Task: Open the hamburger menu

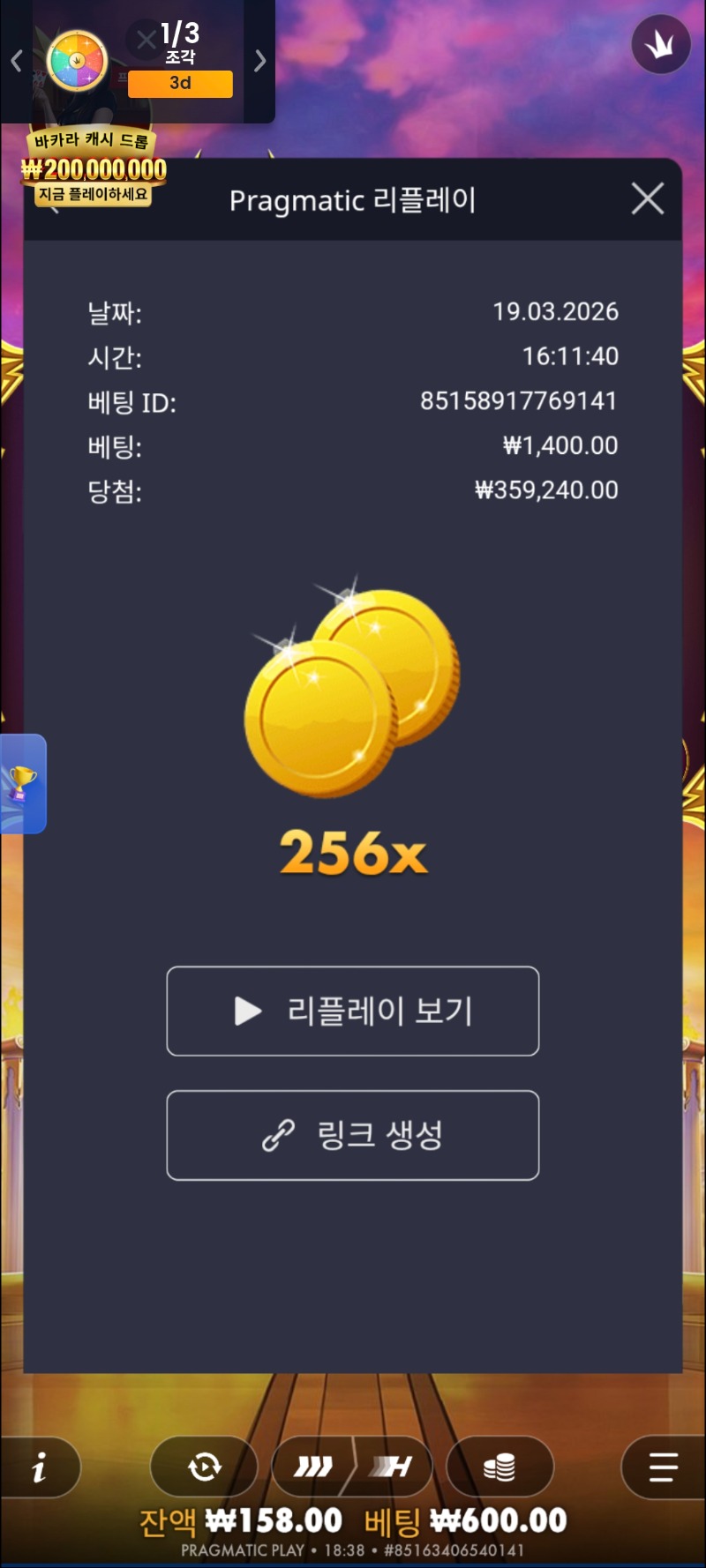Action: [663, 1467]
